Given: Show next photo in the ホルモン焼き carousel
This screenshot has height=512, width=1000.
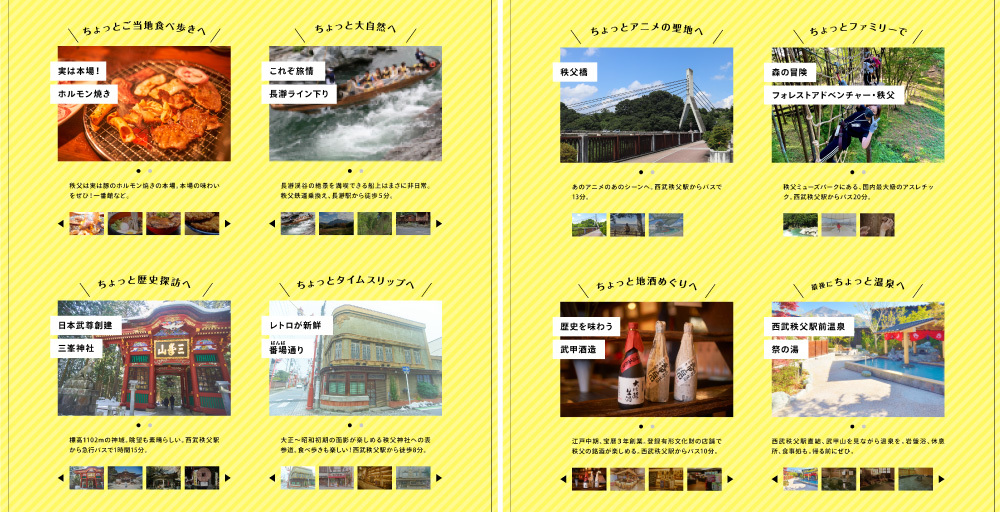Looking at the screenshot, I should tap(228, 223).
